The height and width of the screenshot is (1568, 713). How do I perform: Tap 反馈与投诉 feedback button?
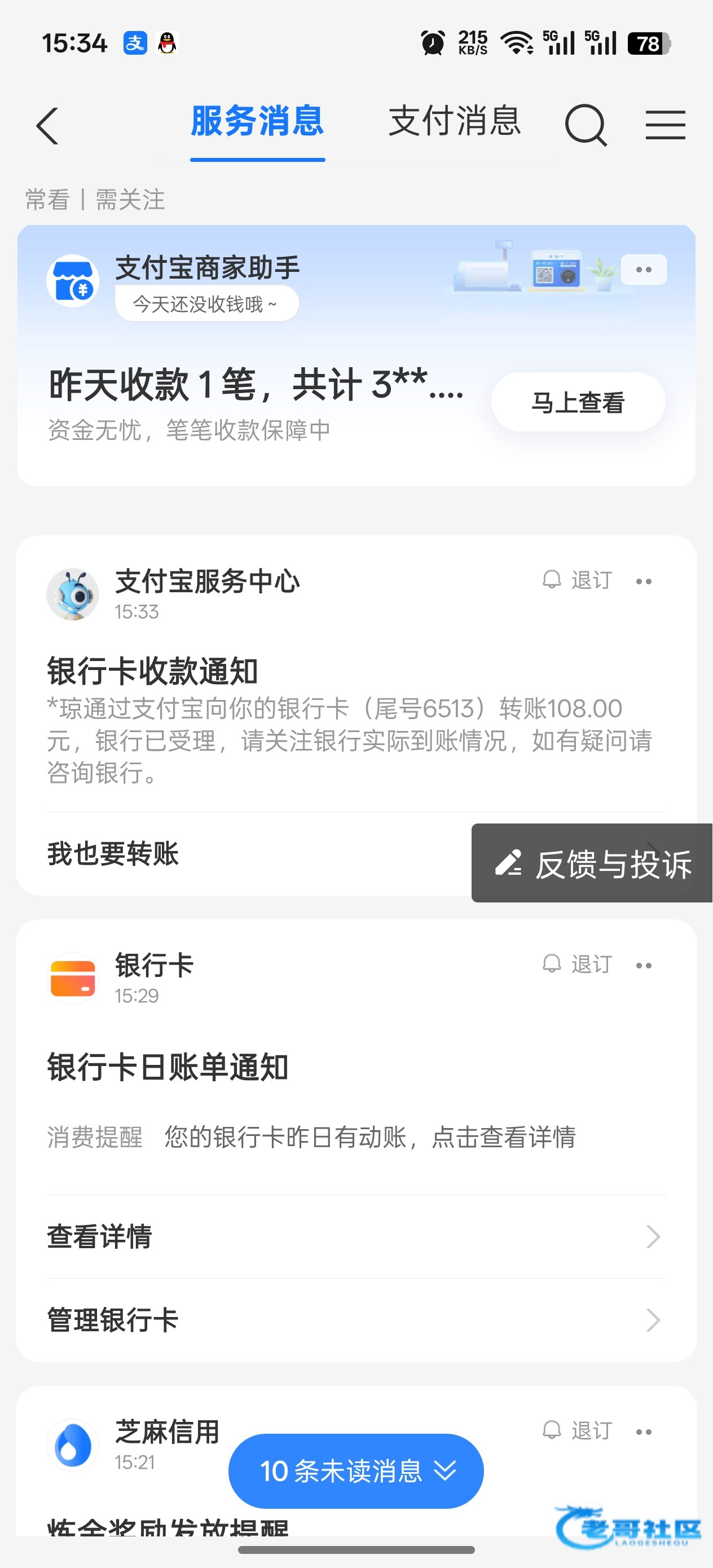[x=592, y=863]
